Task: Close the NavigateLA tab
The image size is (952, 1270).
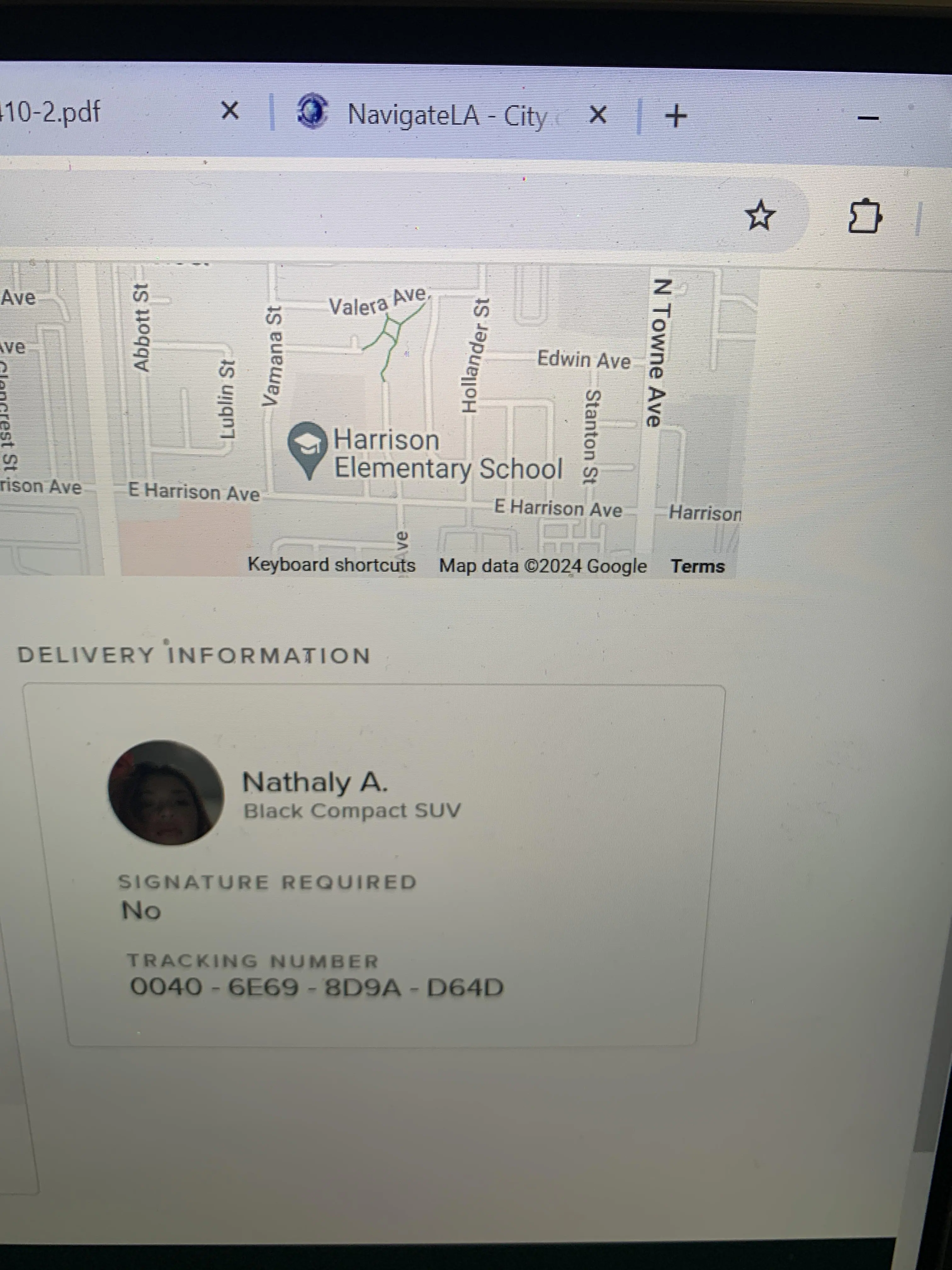Action: click(x=598, y=115)
